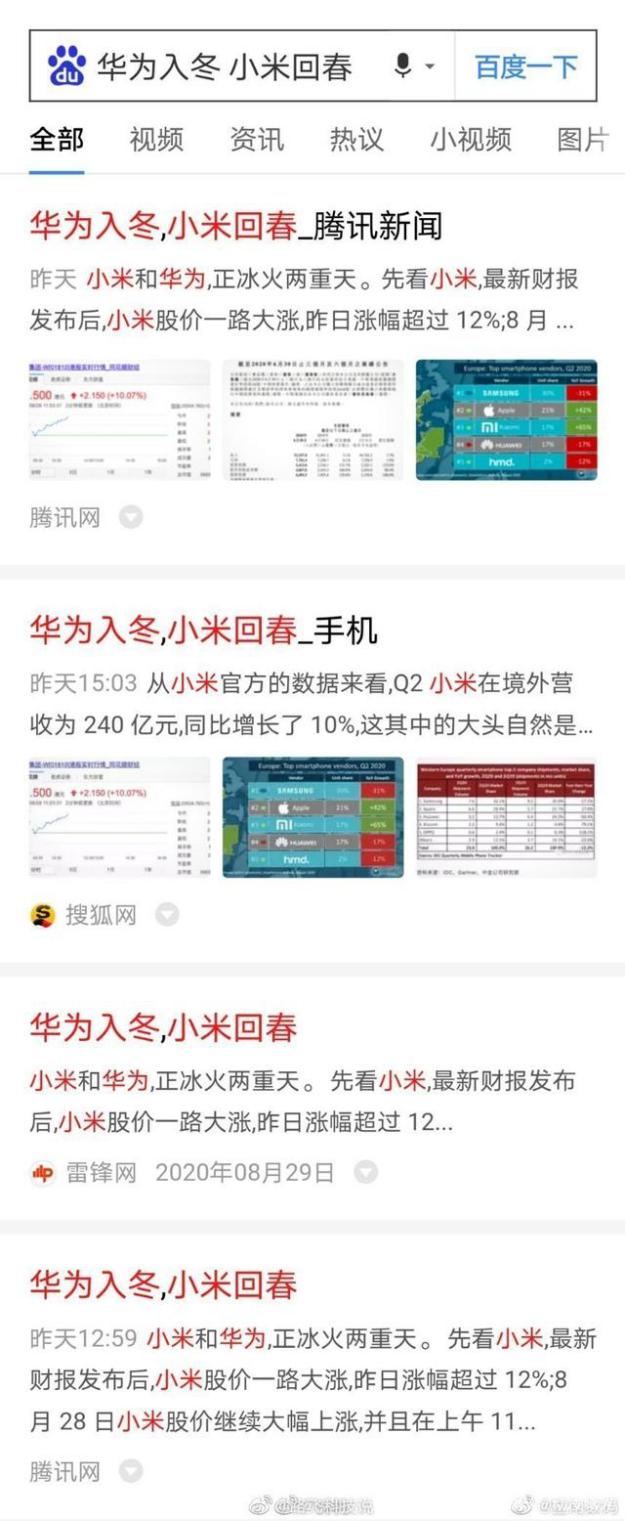The width and height of the screenshot is (625, 1521).
Task: Open the 腾讯网 result posted 昨天12:59
Action: coord(163,1284)
